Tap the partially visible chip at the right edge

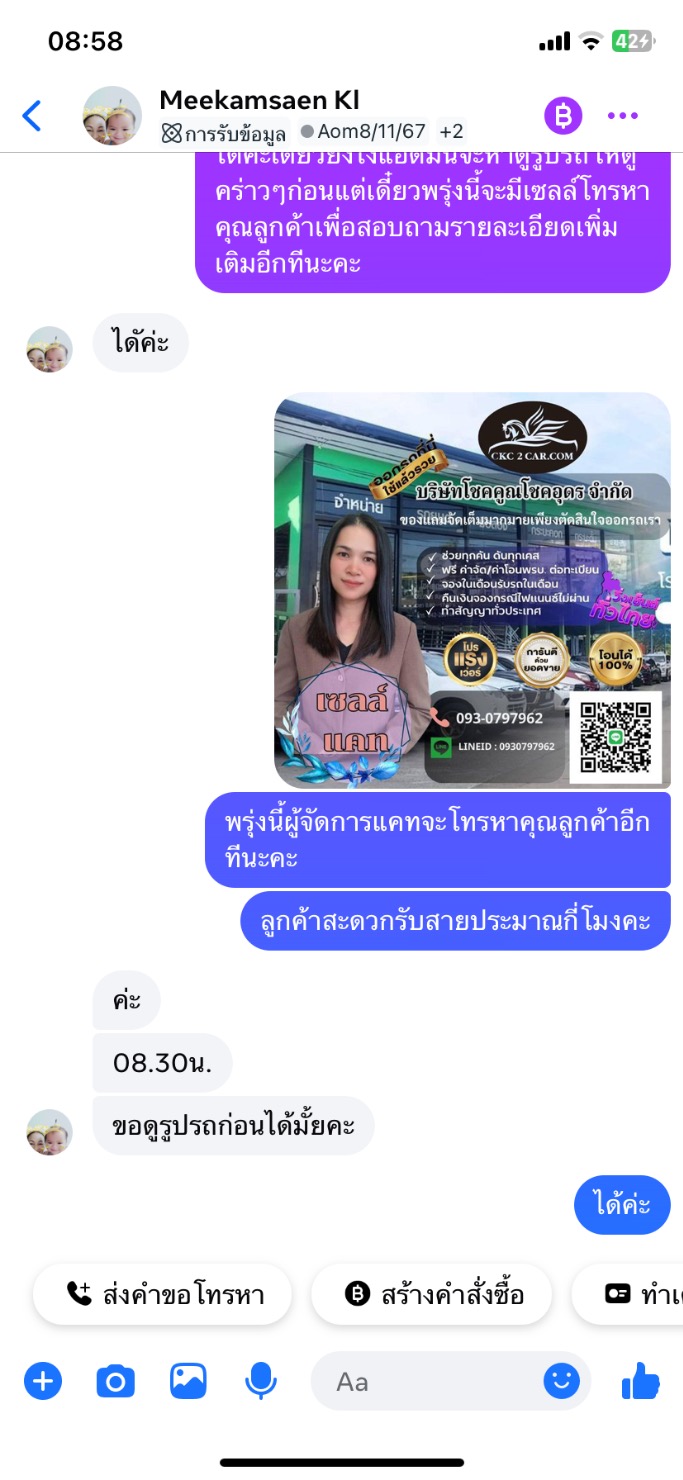click(x=628, y=1295)
